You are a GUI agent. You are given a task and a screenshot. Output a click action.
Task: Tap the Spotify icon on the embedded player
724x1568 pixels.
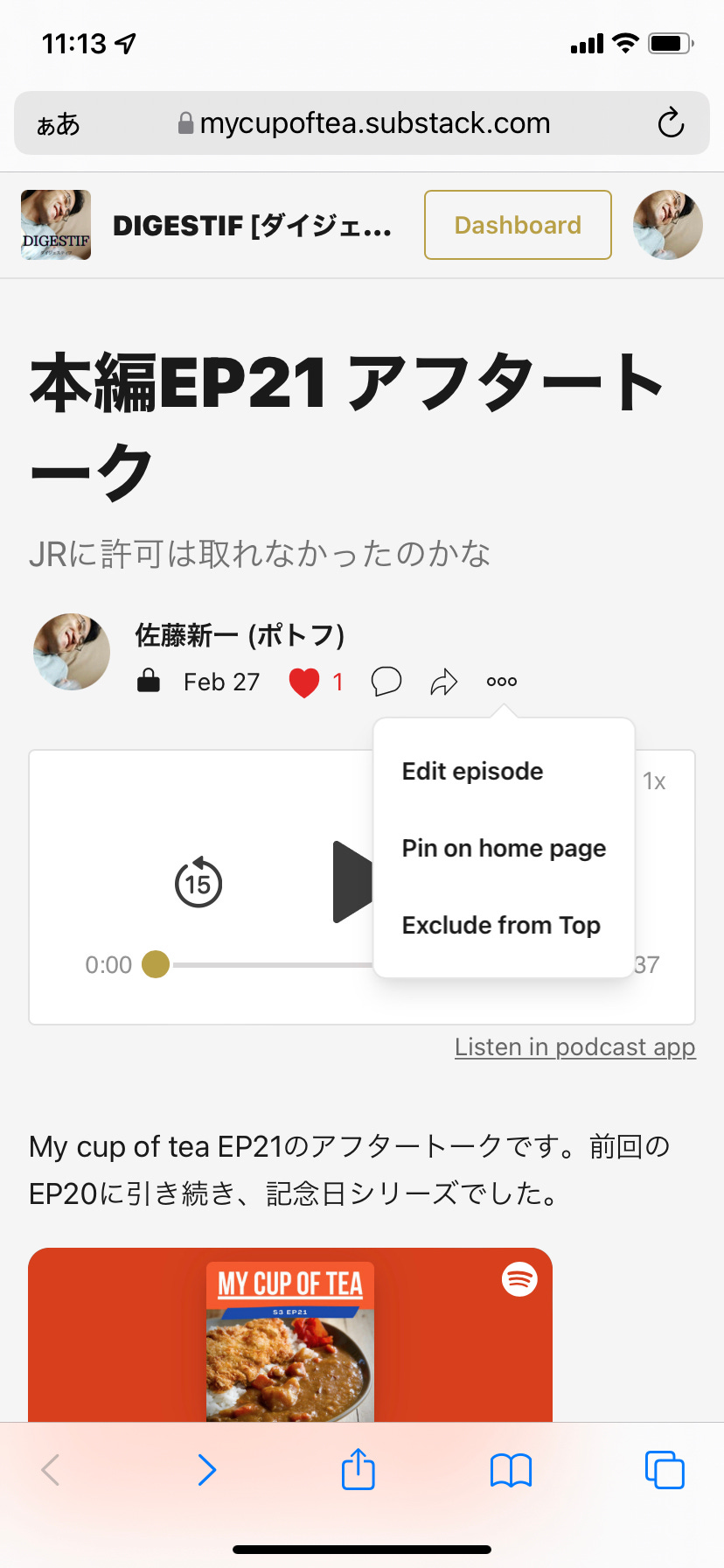pos(518,1278)
